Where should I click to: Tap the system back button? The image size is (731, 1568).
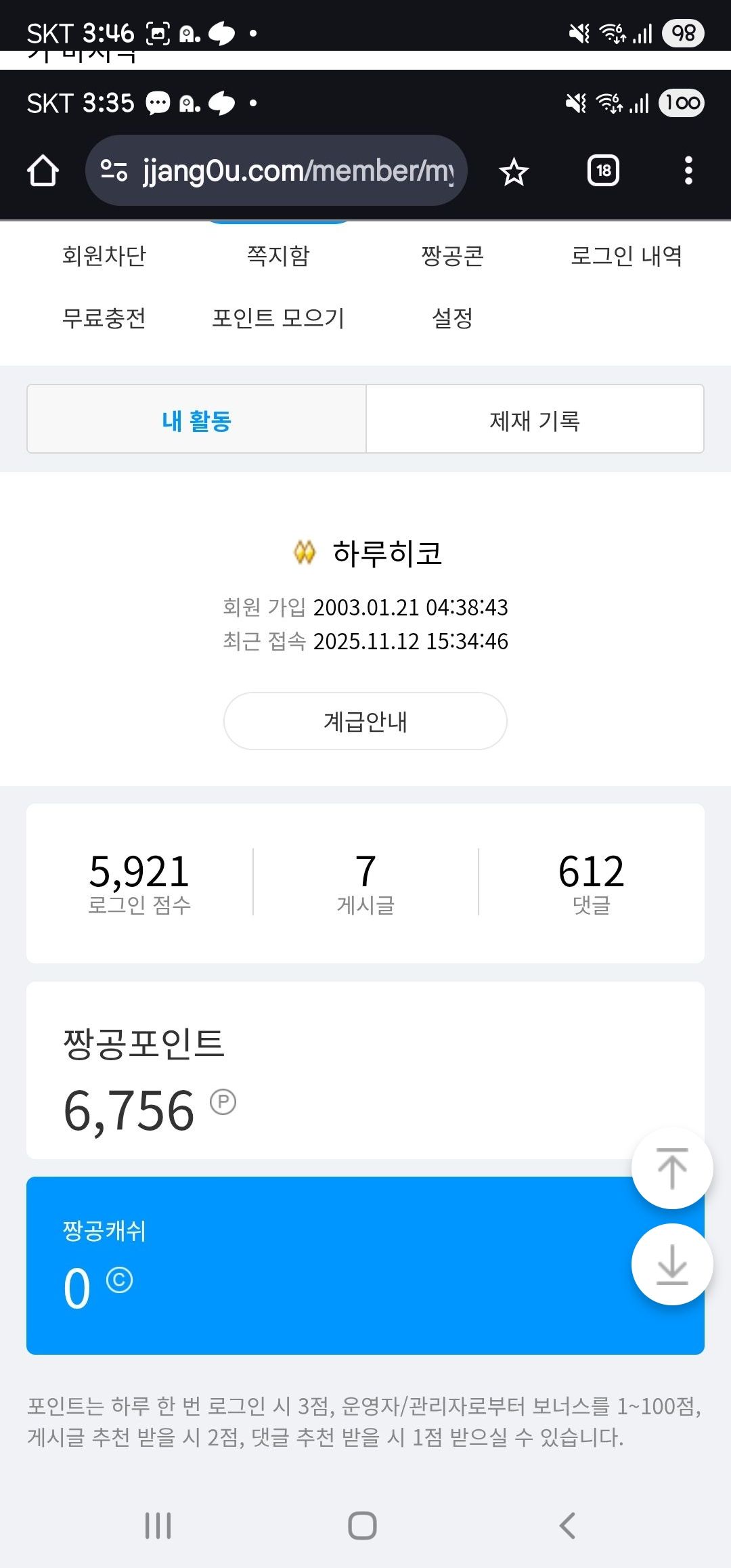click(x=567, y=1525)
